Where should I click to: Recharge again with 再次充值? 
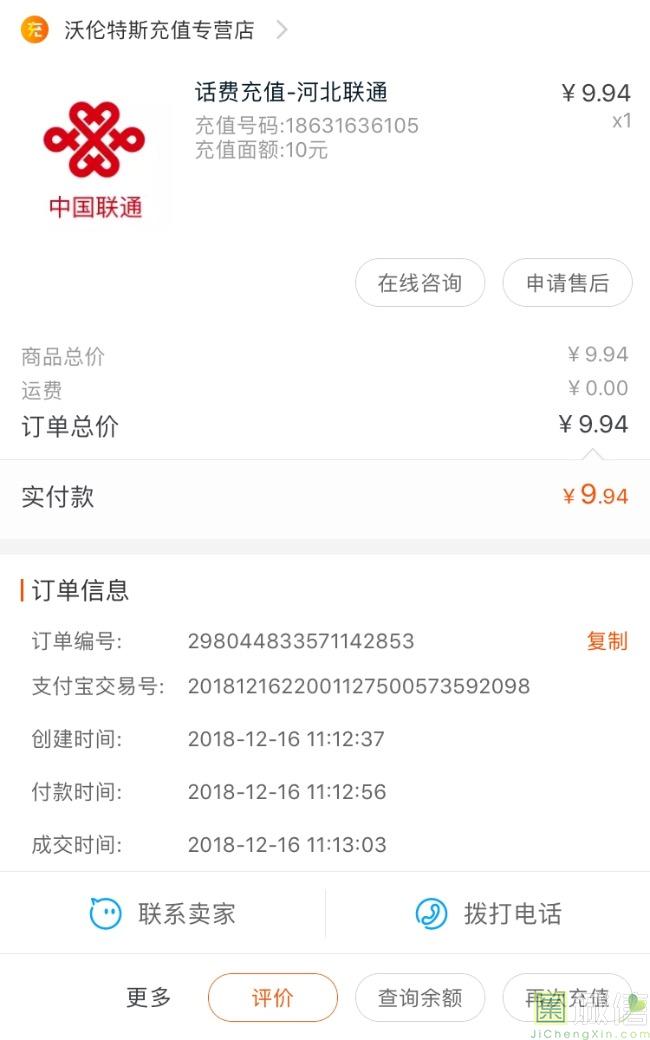click(566, 997)
